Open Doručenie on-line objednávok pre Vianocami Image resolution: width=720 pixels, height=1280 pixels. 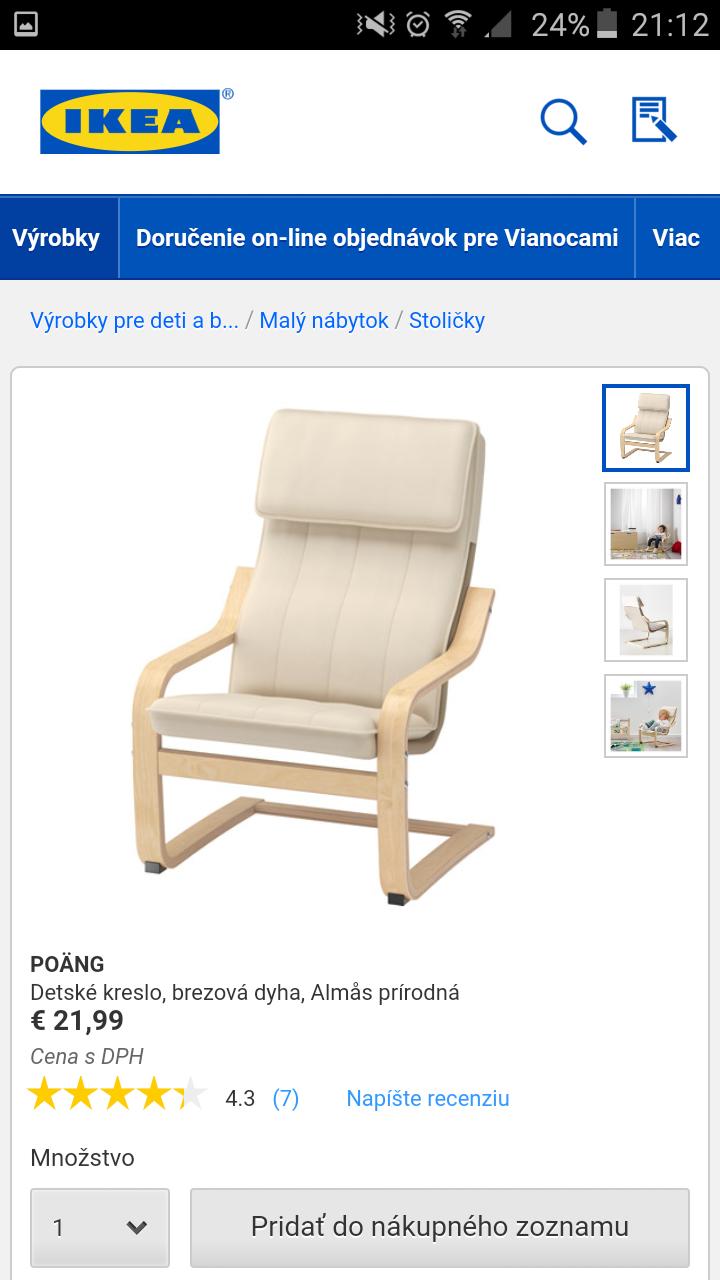point(377,238)
